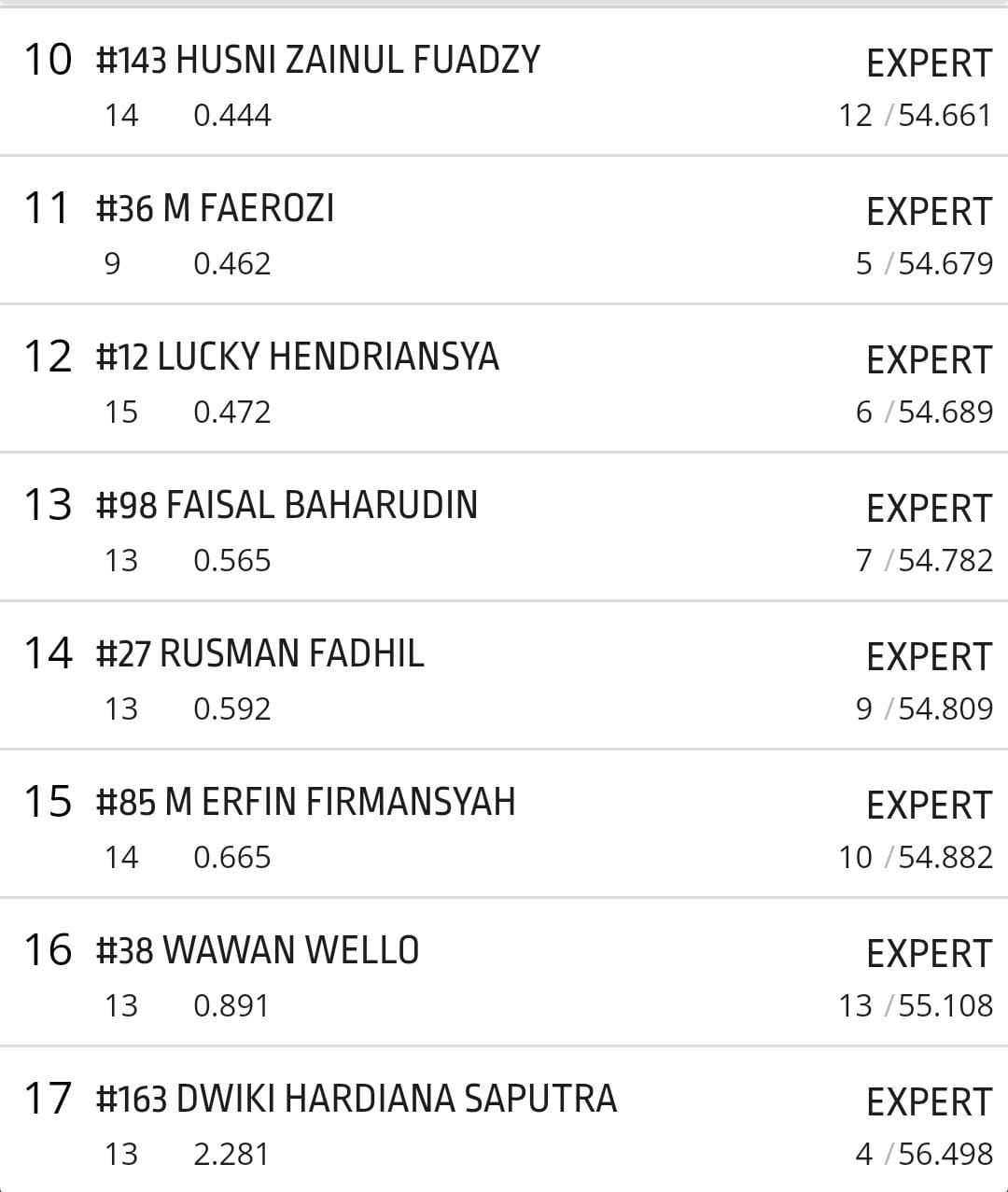View Faisal Baharudin's lap details
This screenshot has height=1192, width=1008.
(x=504, y=529)
